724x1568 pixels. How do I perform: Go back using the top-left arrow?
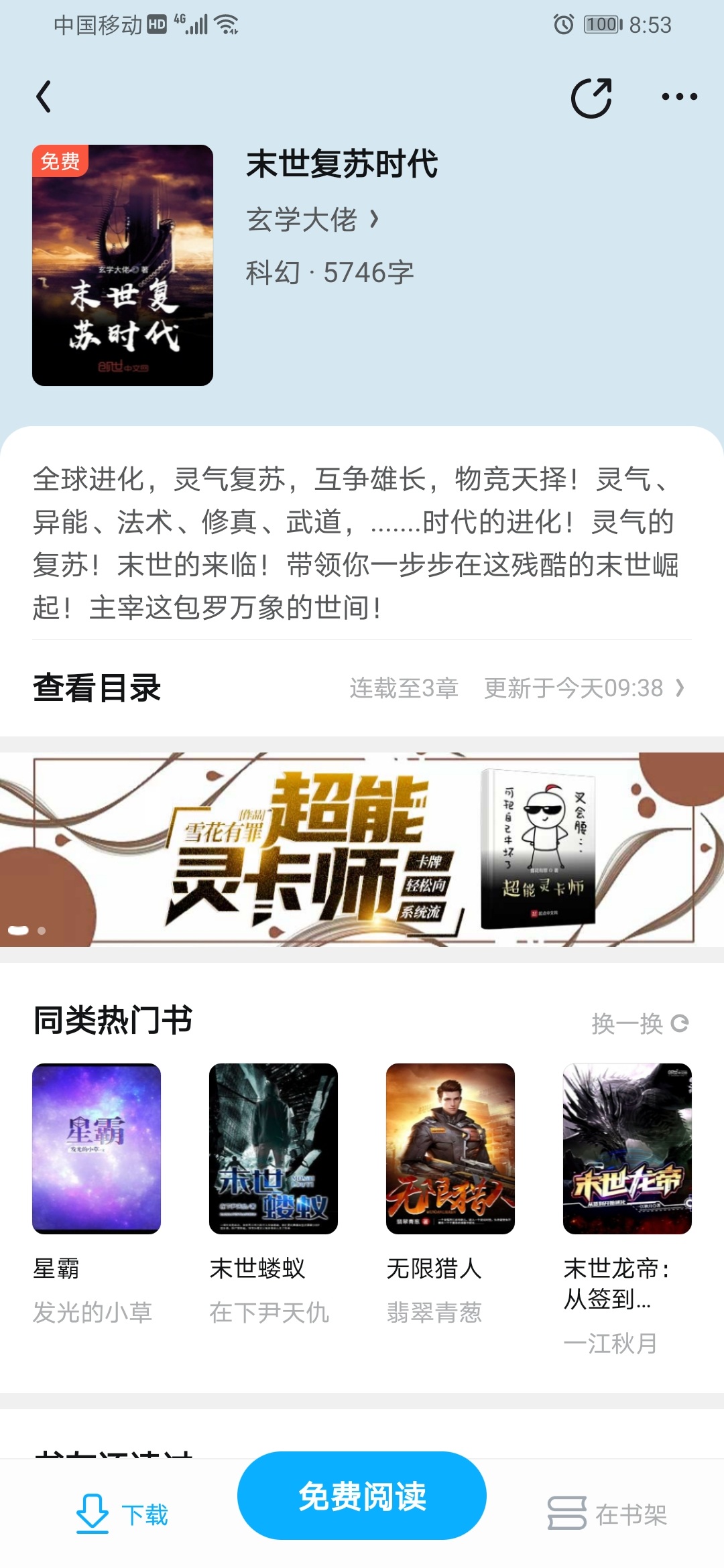[x=44, y=97]
